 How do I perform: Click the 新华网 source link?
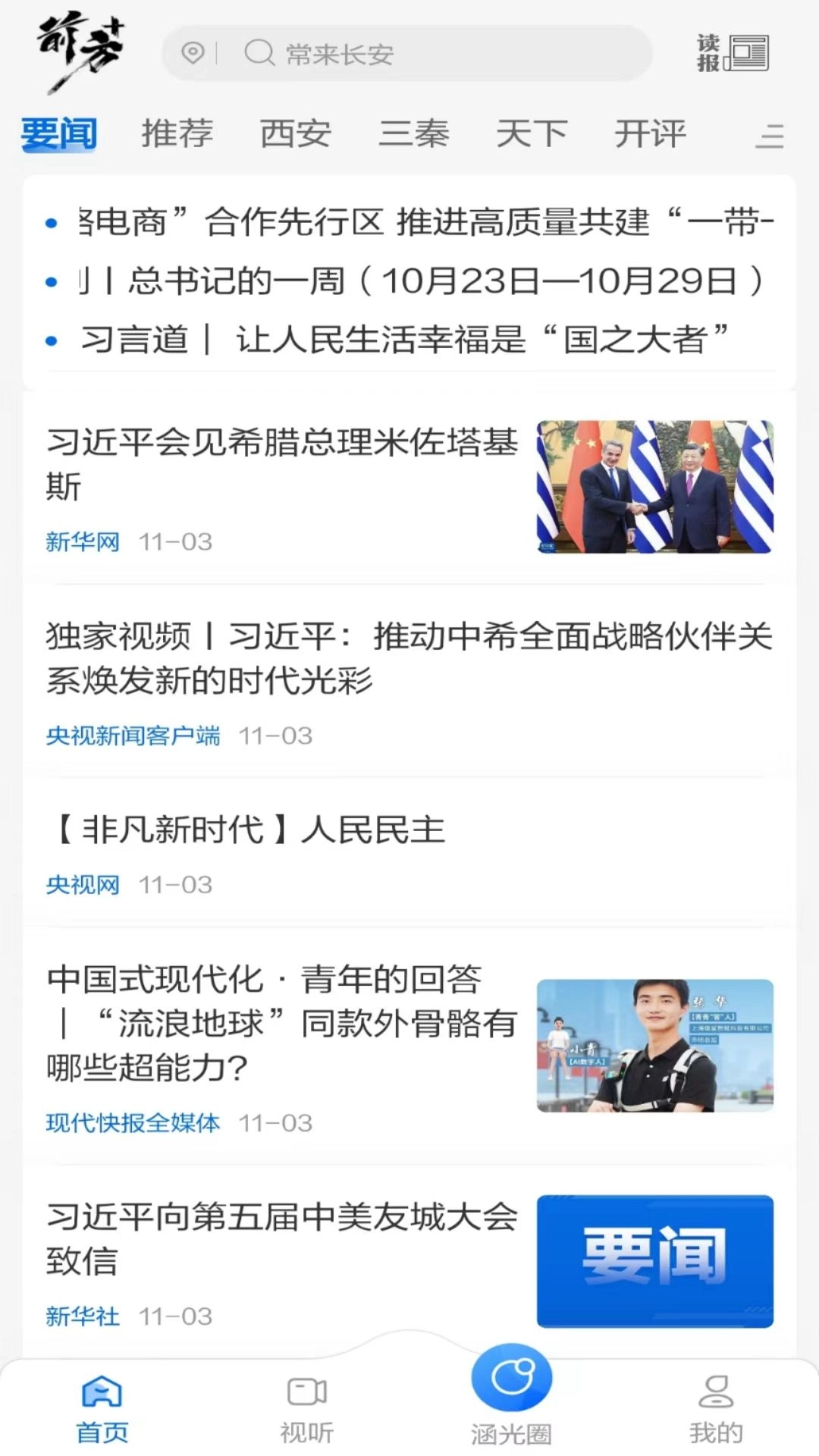[82, 541]
